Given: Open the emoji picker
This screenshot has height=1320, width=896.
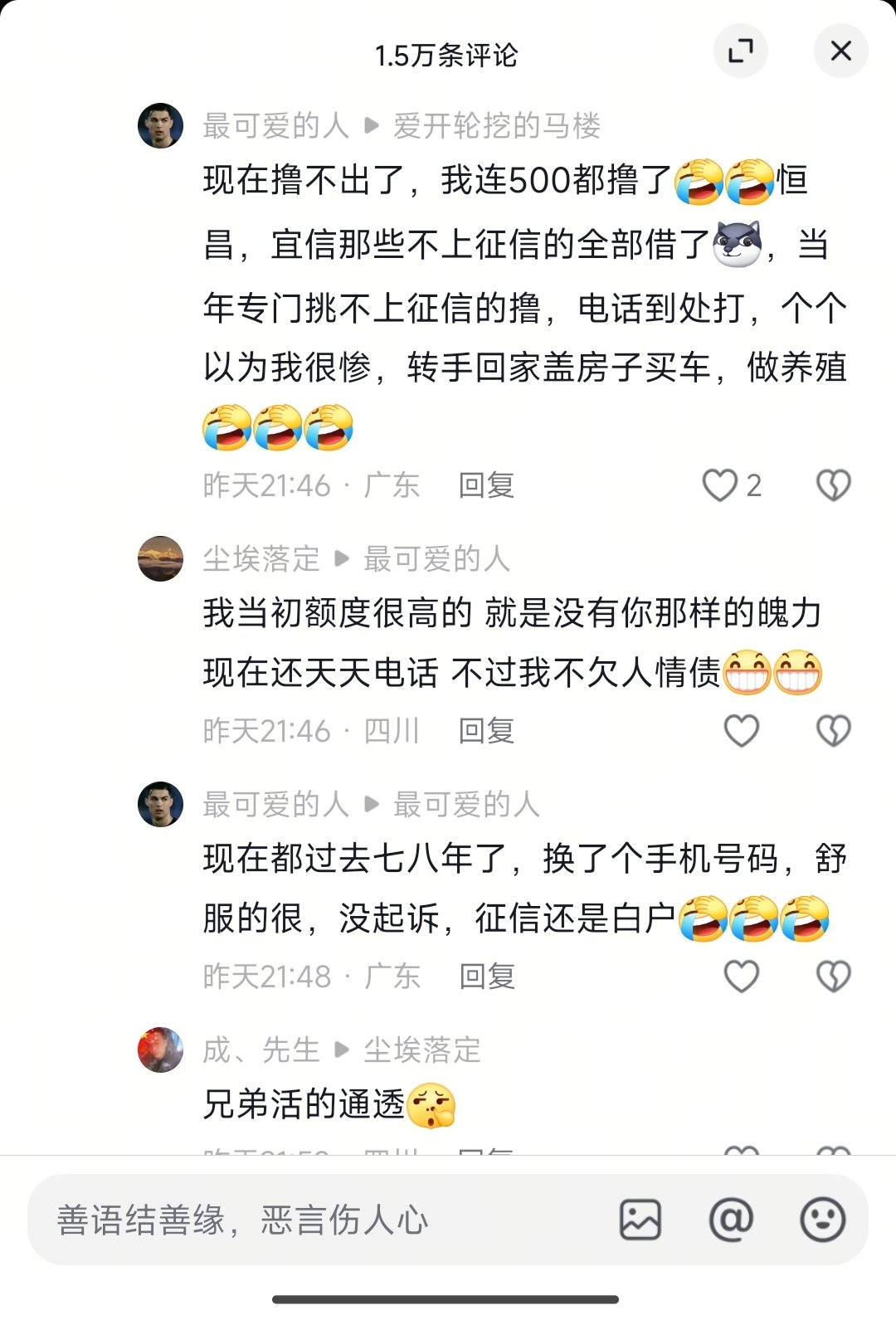Looking at the screenshot, I should (x=822, y=1220).
